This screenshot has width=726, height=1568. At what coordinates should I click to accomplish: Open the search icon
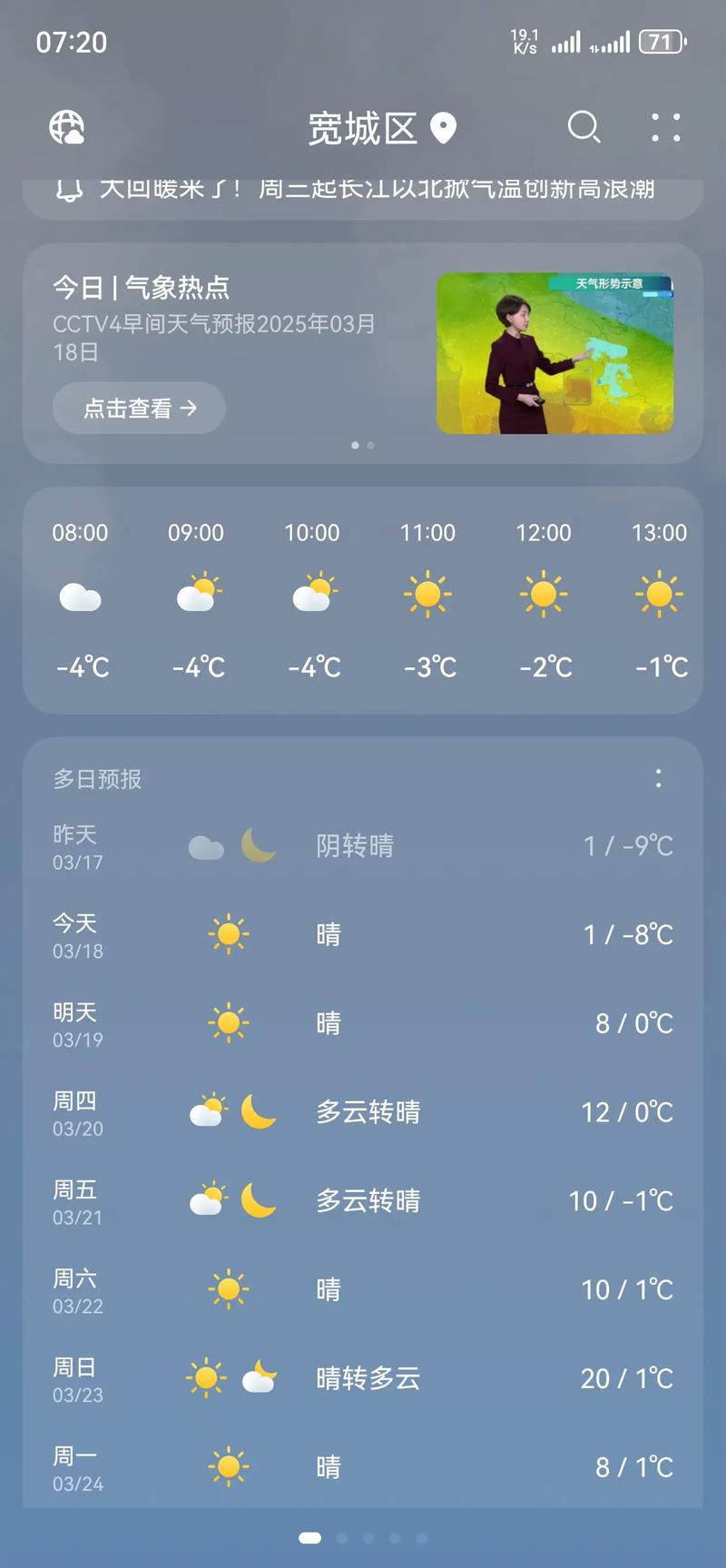pos(584,129)
